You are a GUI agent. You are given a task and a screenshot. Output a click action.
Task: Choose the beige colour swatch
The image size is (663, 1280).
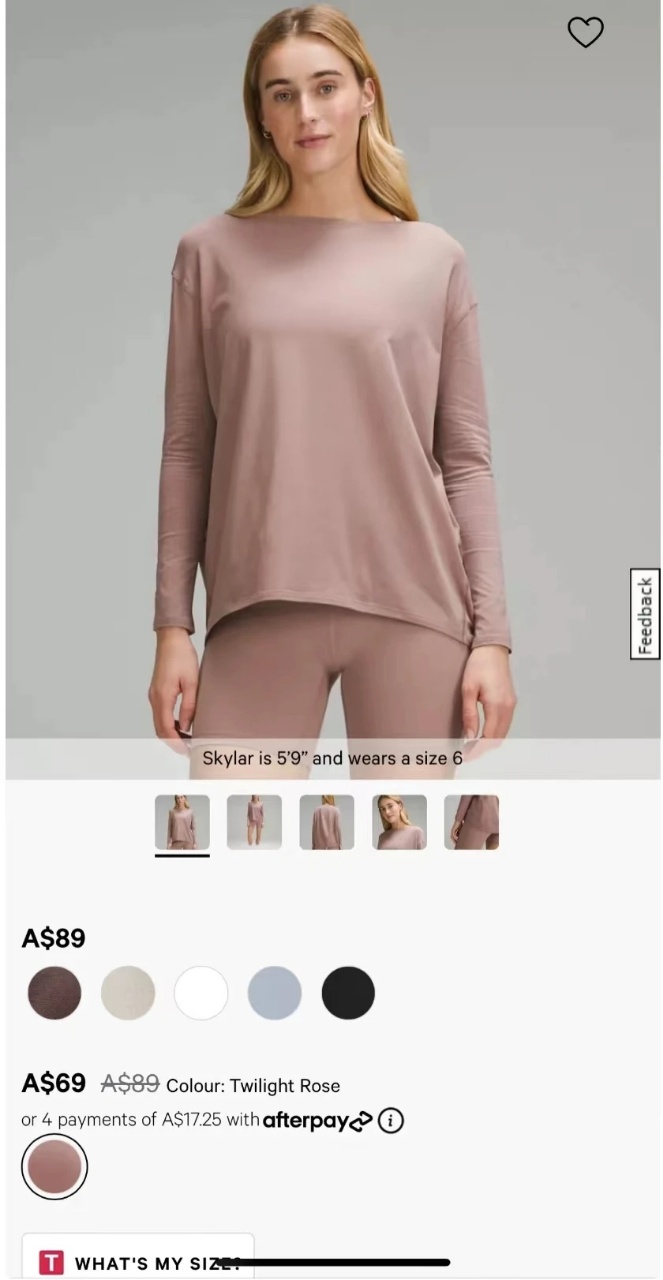pyautogui.click(x=128, y=993)
